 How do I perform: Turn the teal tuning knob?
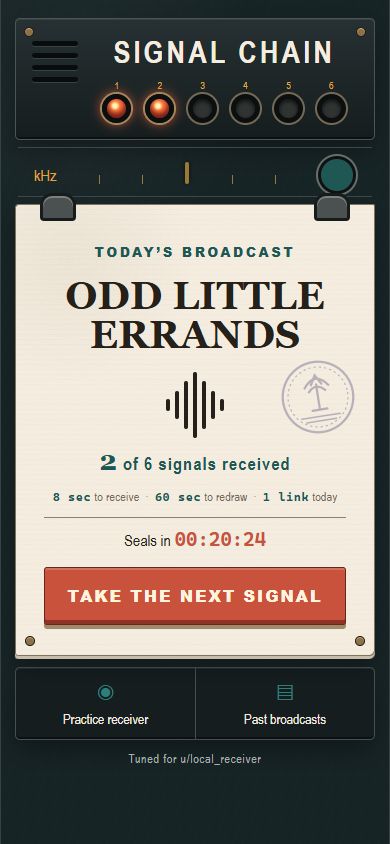click(337, 175)
